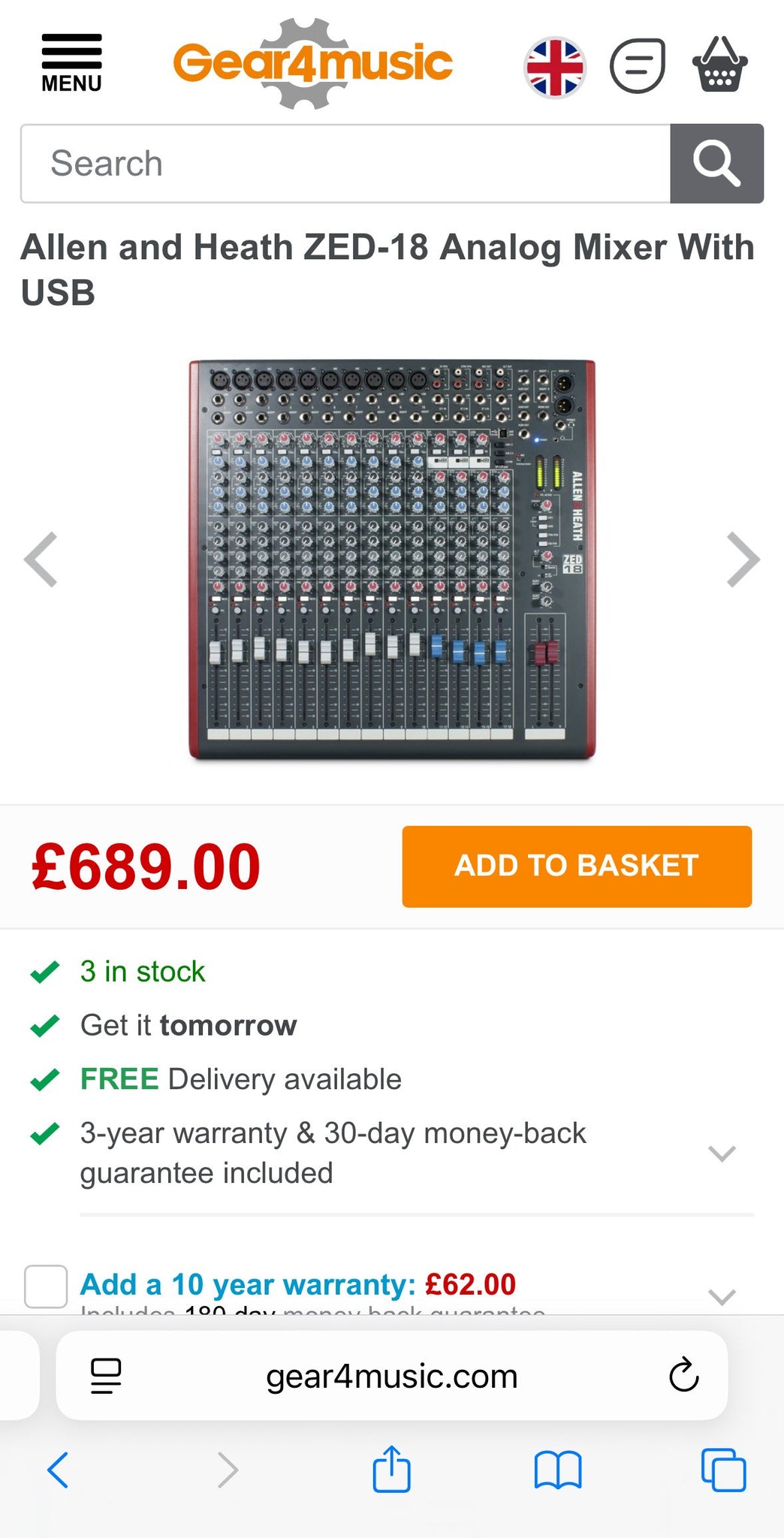Share this page from the browser toolbar
Image resolution: width=784 pixels, height=1538 pixels.
click(392, 1468)
